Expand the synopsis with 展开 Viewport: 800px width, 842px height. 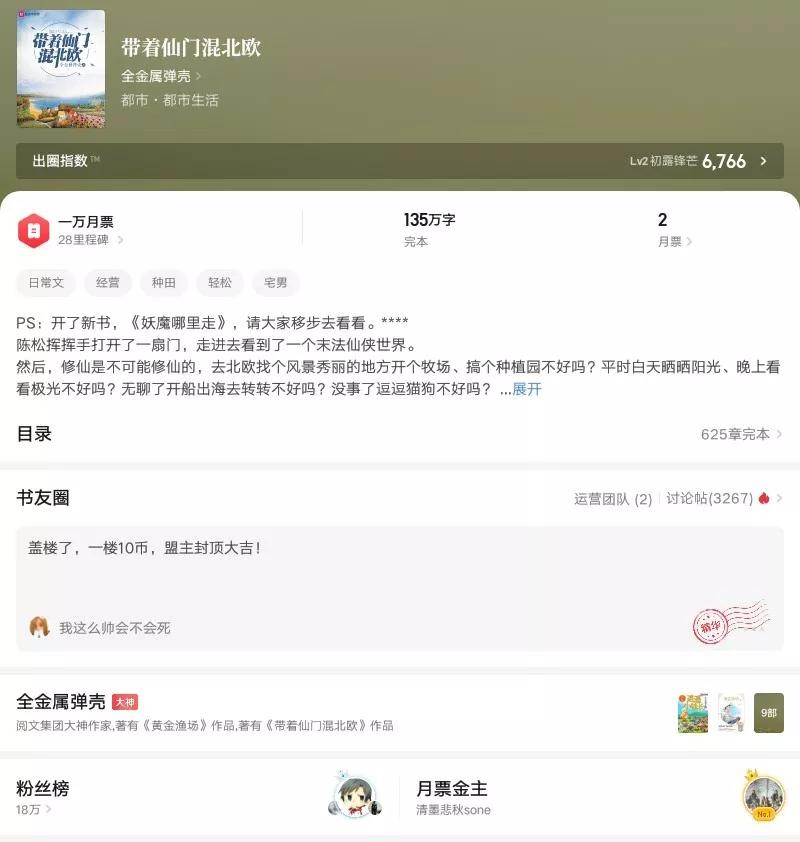(527, 389)
